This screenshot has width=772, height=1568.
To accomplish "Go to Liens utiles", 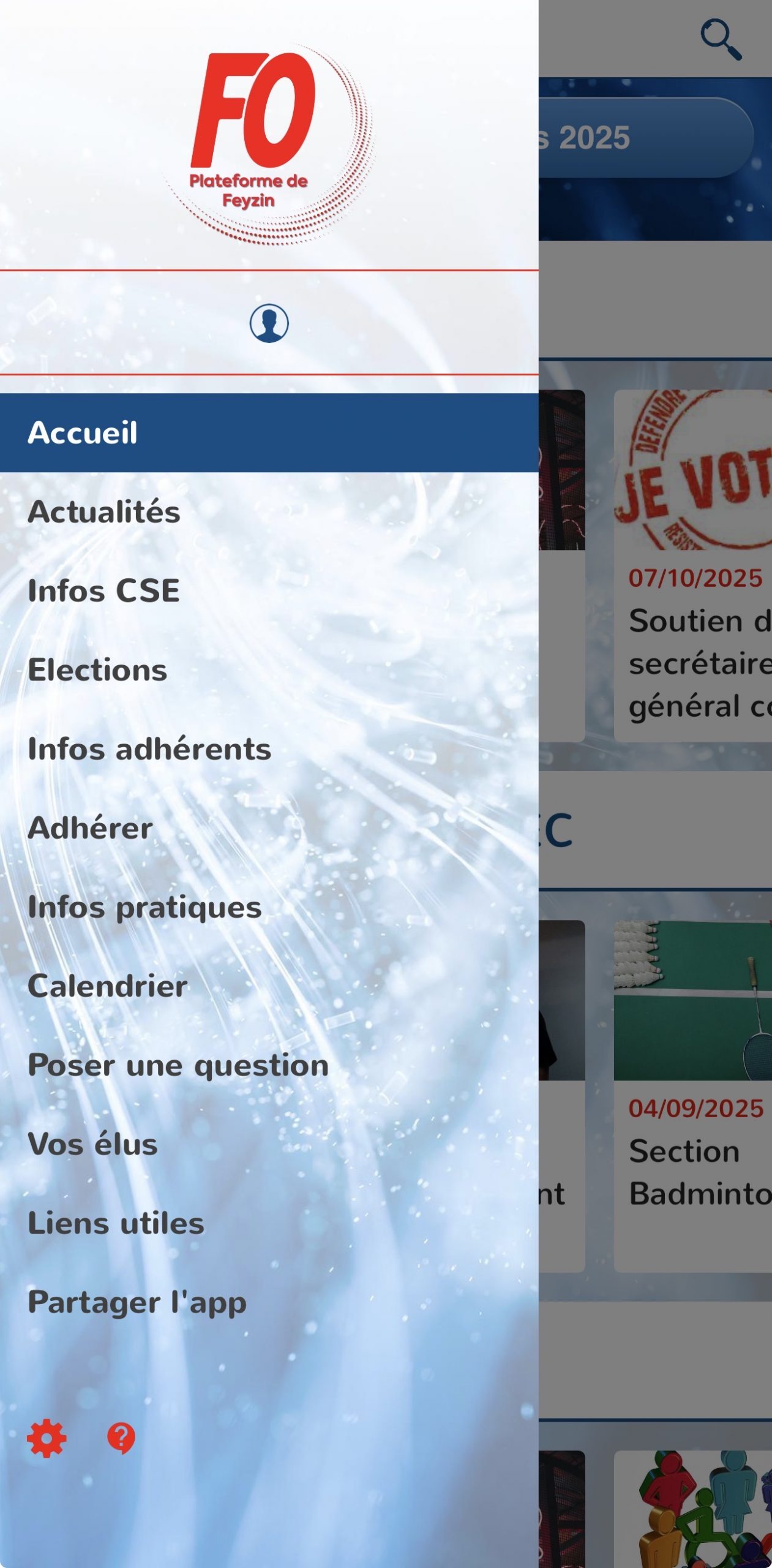I will click(116, 1223).
